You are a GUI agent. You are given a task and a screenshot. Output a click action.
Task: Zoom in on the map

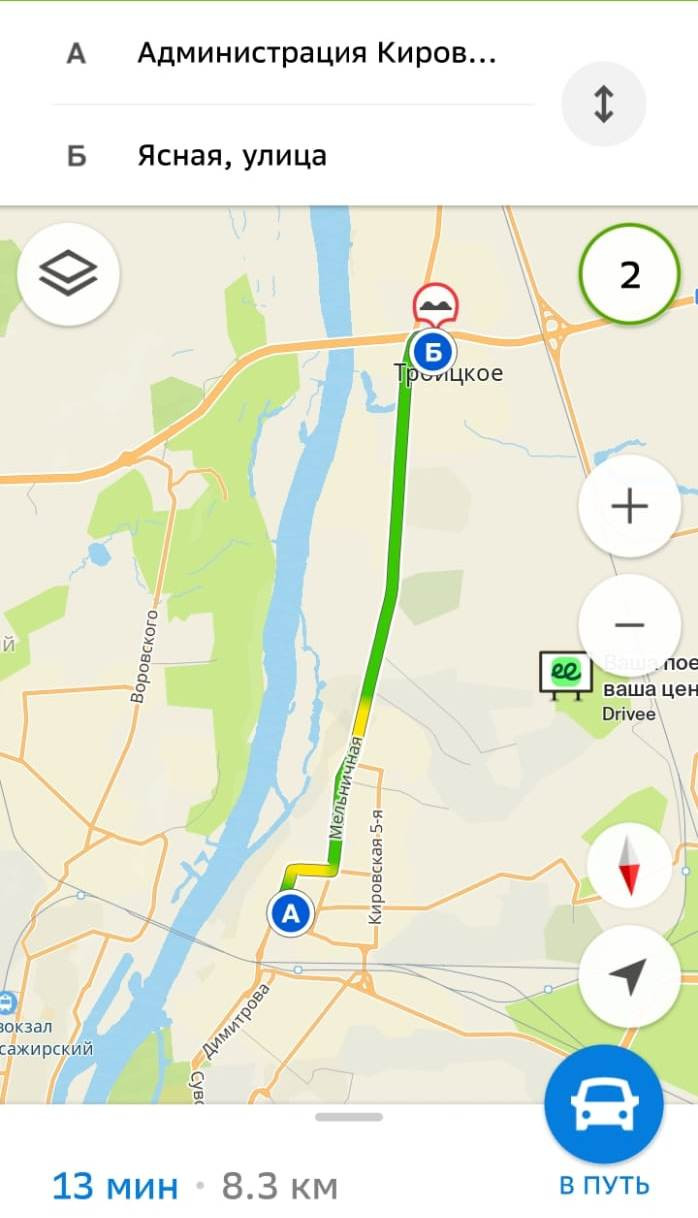click(629, 507)
